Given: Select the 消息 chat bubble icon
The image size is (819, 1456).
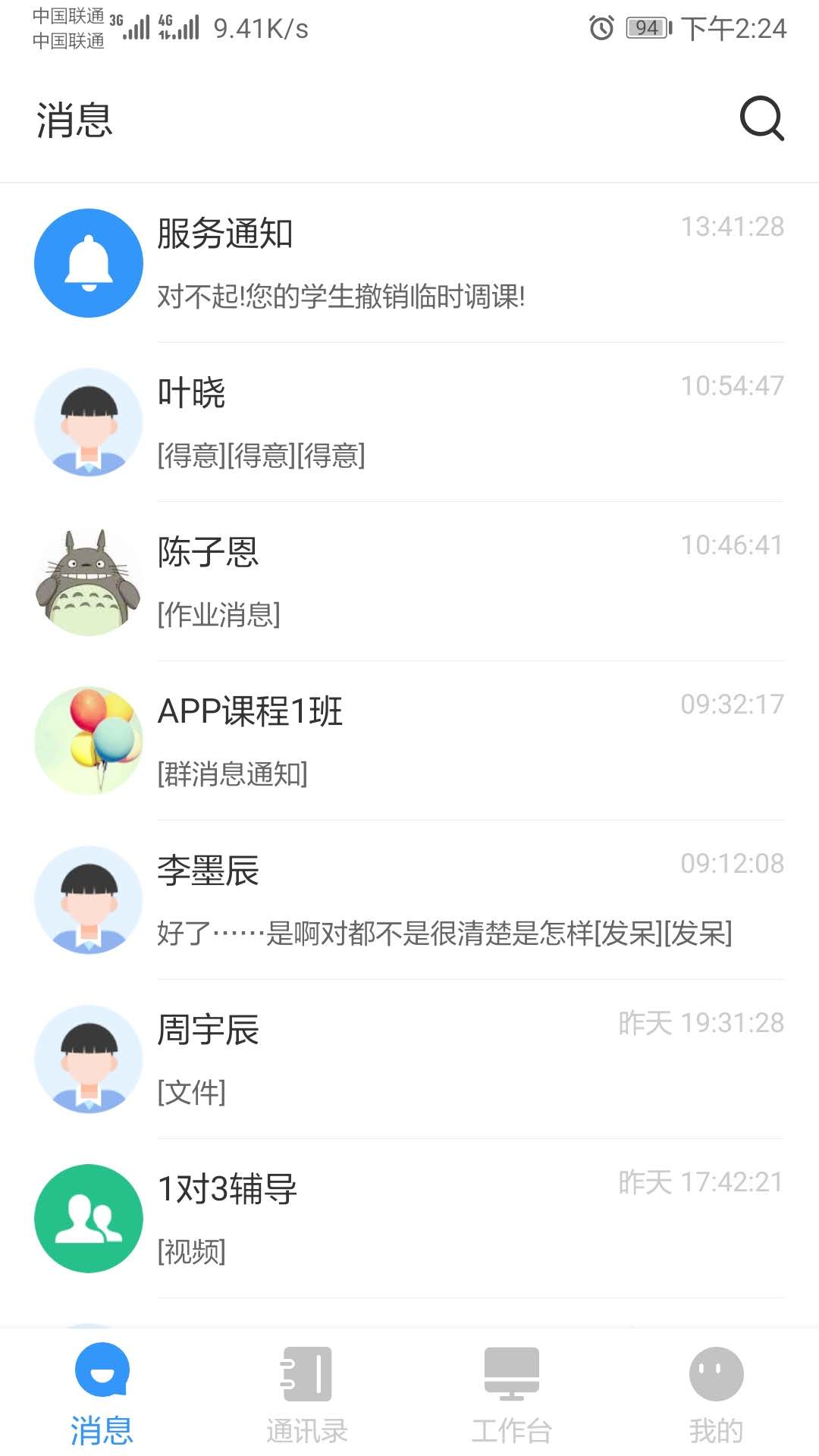Looking at the screenshot, I should [x=101, y=1373].
